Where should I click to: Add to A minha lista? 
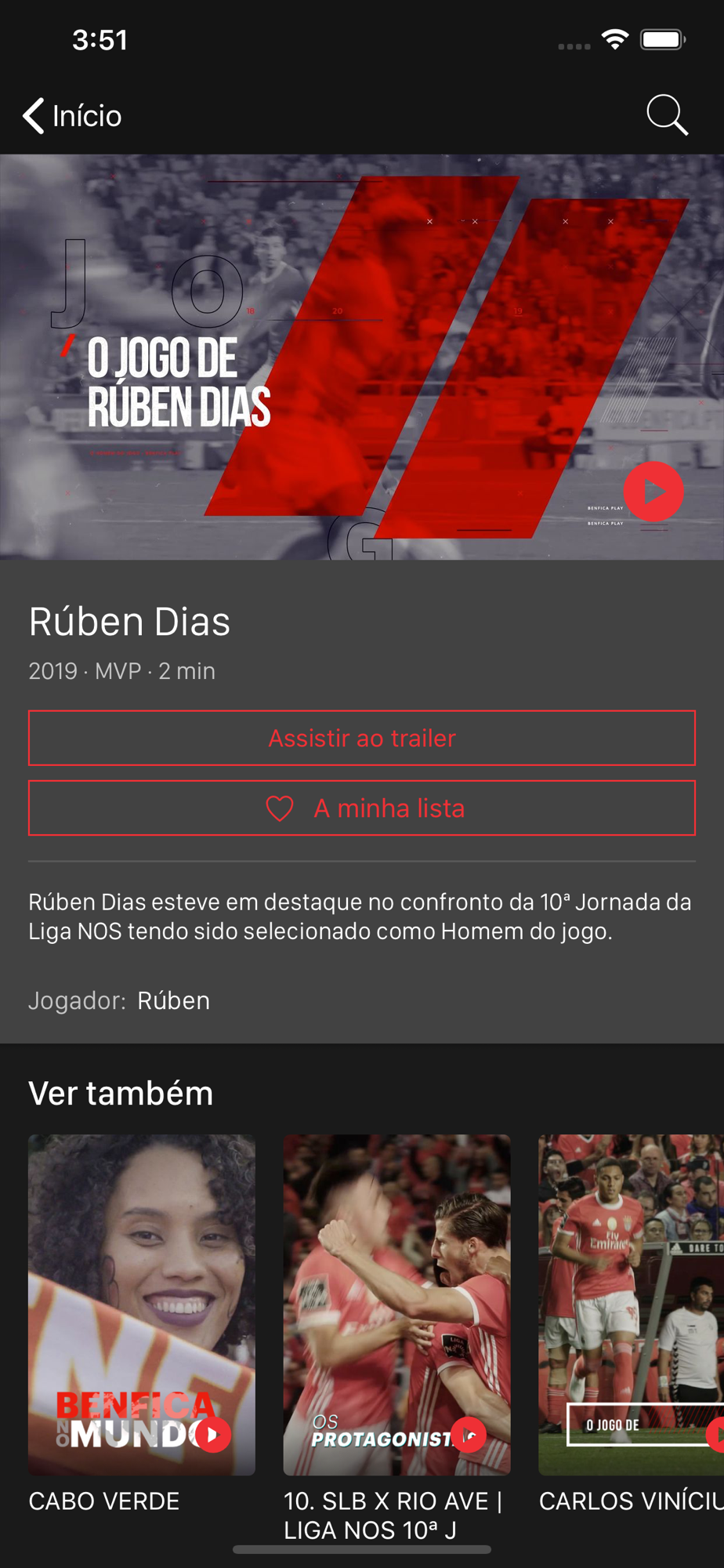(362, 808)
